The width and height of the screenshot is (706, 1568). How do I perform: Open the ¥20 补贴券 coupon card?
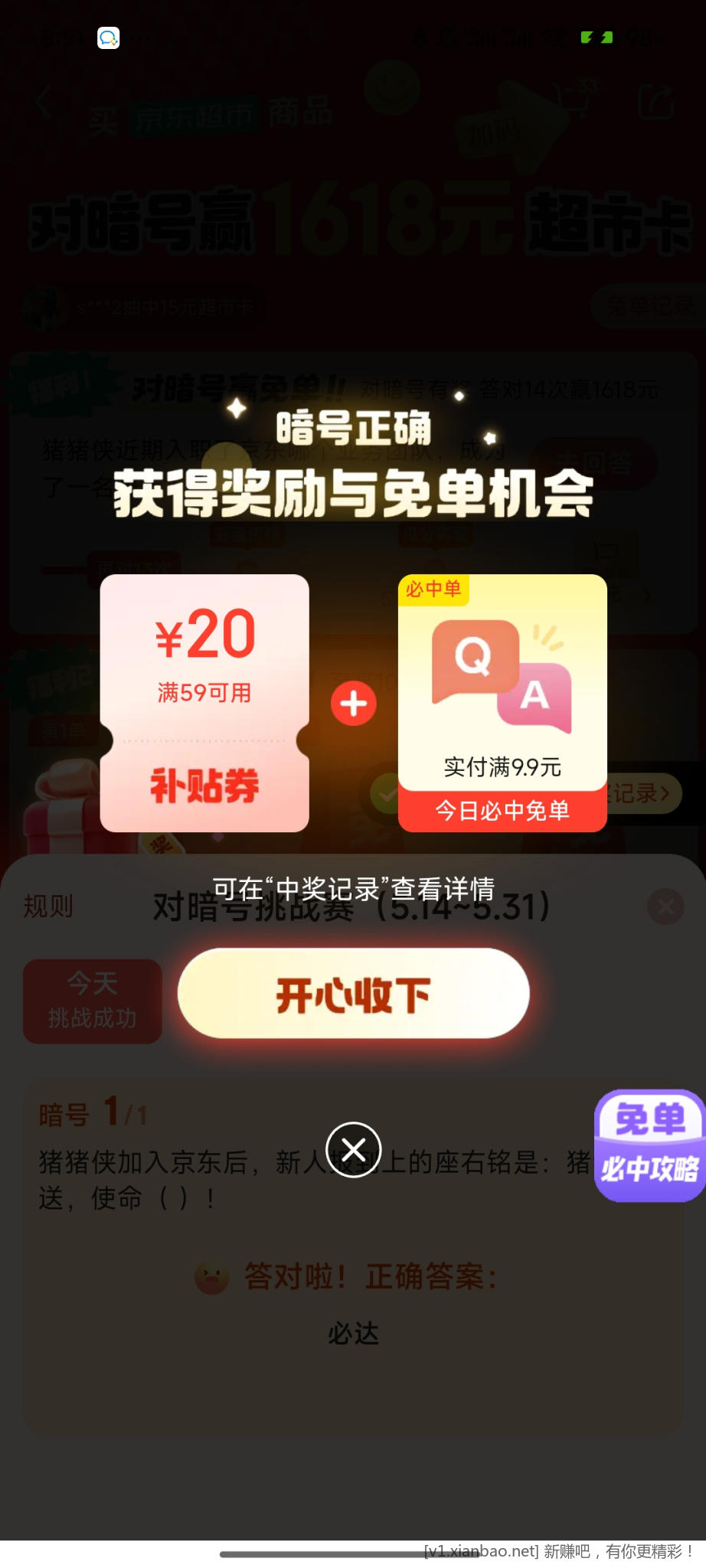click(x=204, y=703)
